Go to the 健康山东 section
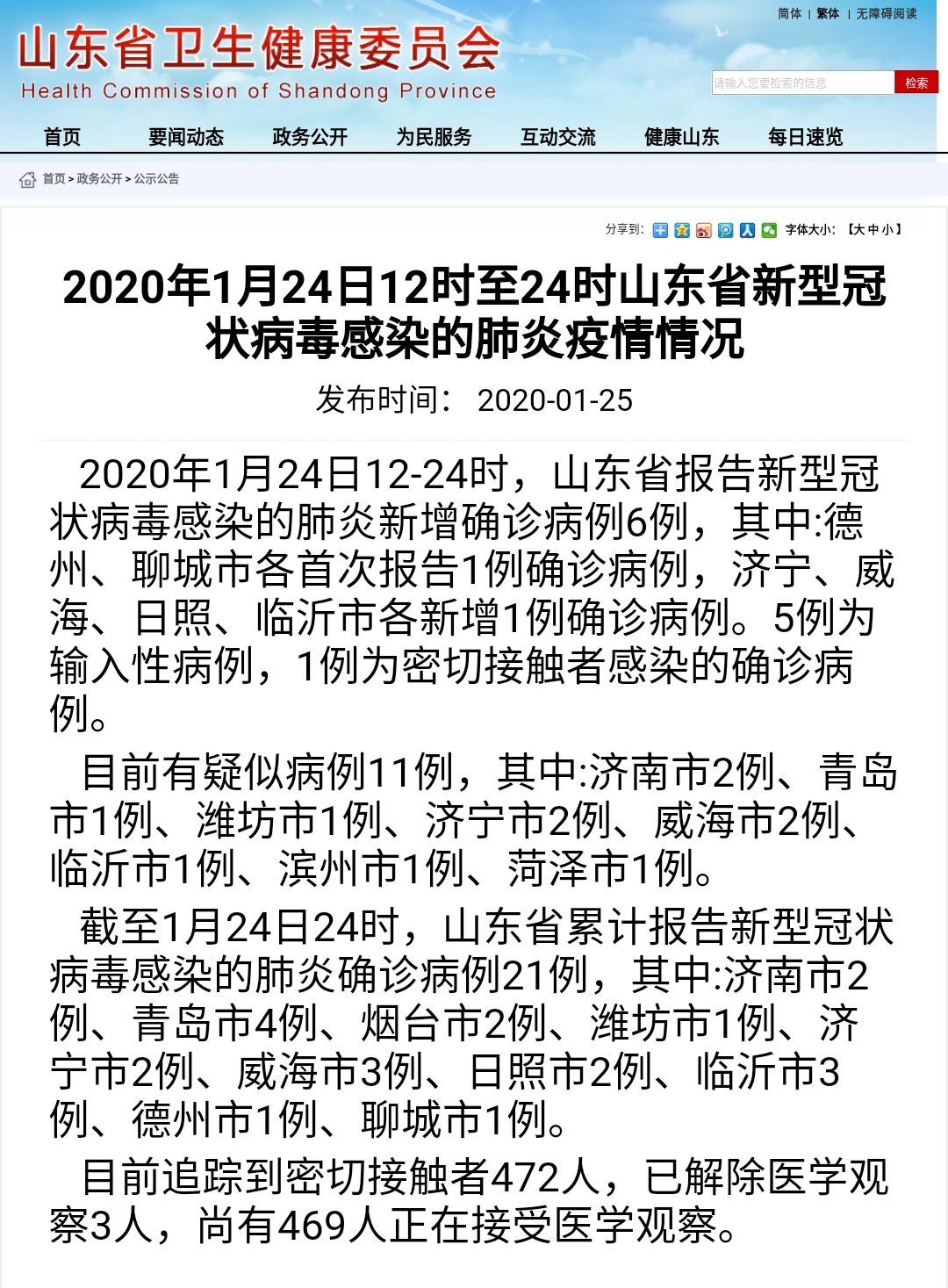 pyautogui.click(x=681, y=137)
